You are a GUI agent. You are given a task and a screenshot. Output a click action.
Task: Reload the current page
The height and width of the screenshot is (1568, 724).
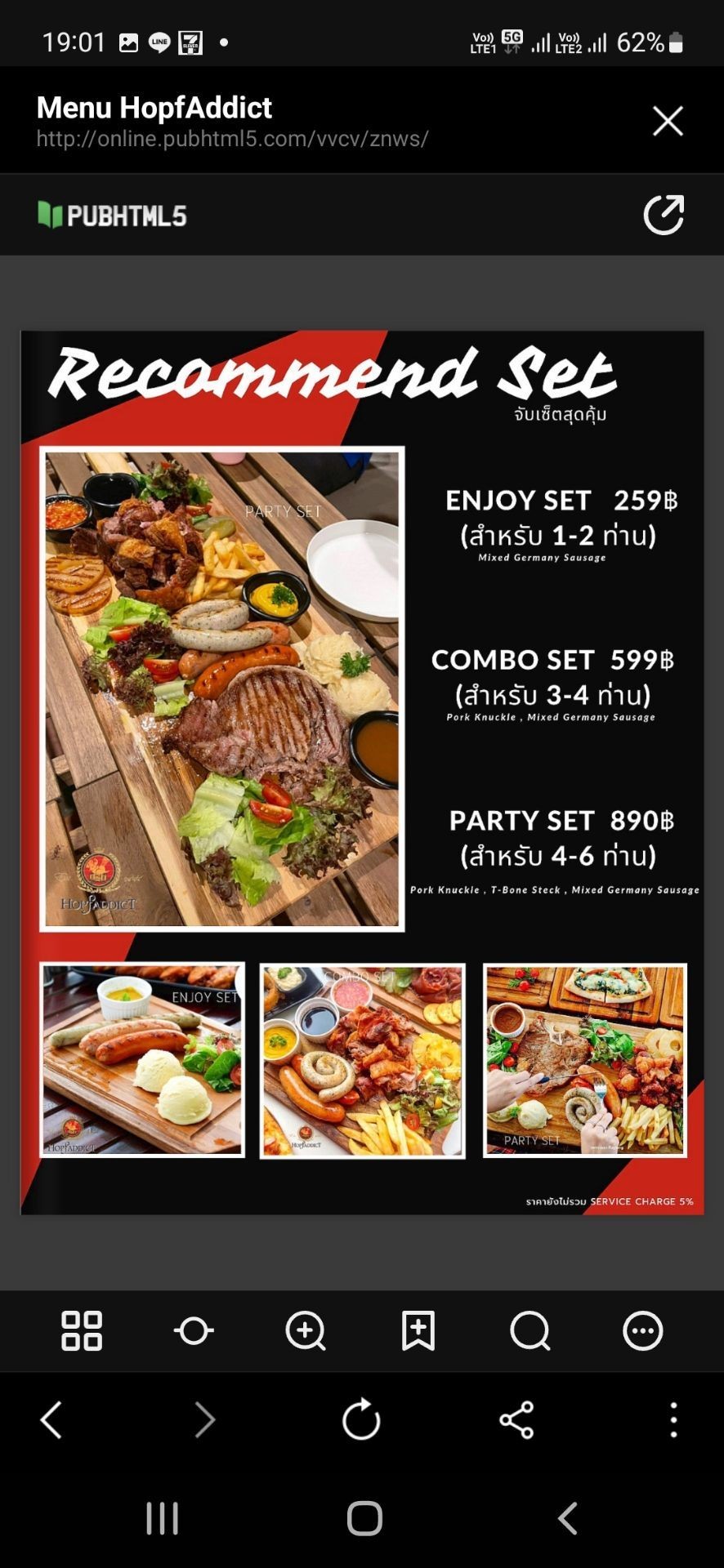click(361, 1420)
